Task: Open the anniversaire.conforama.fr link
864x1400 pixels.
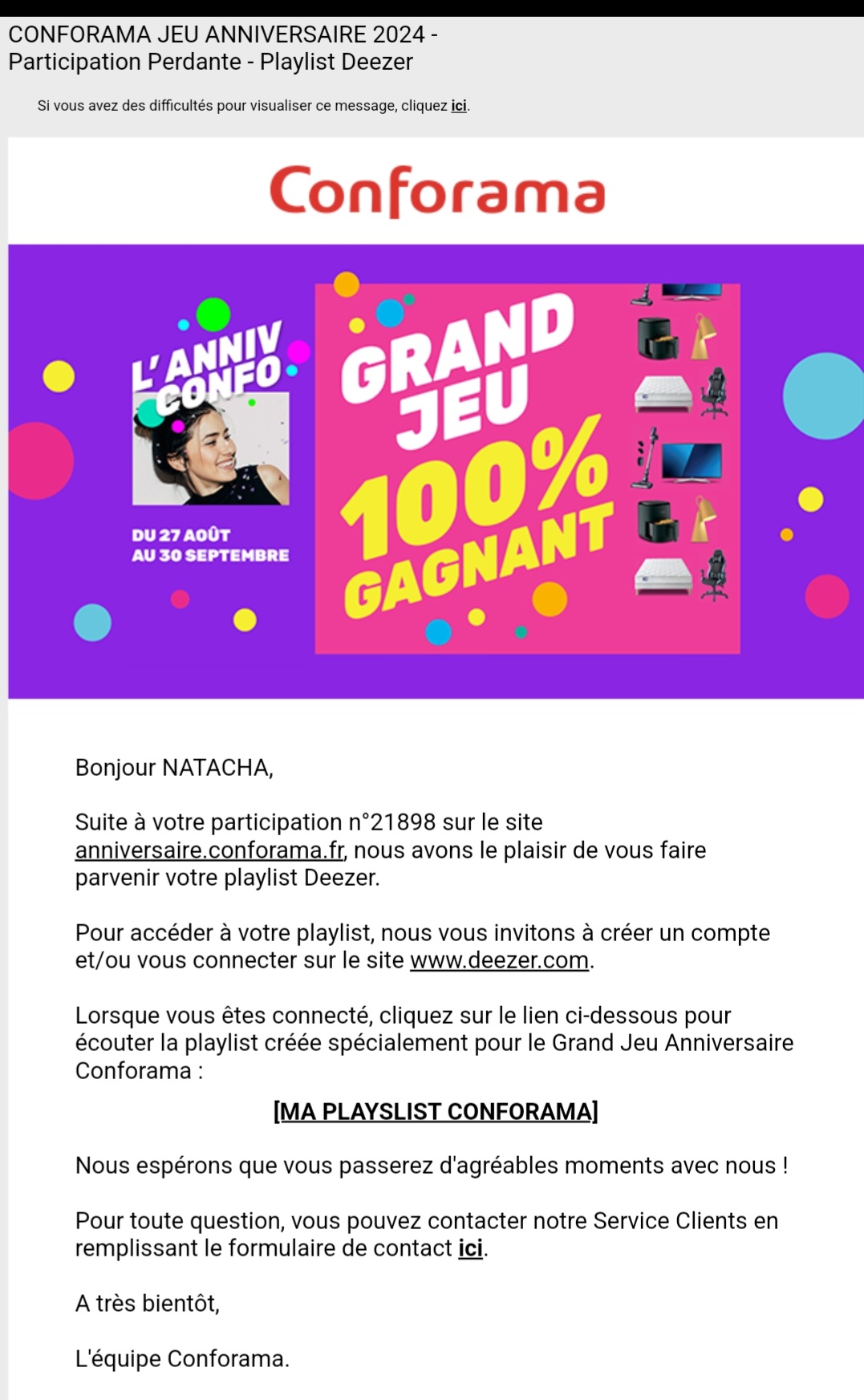Action: [209, 850]
